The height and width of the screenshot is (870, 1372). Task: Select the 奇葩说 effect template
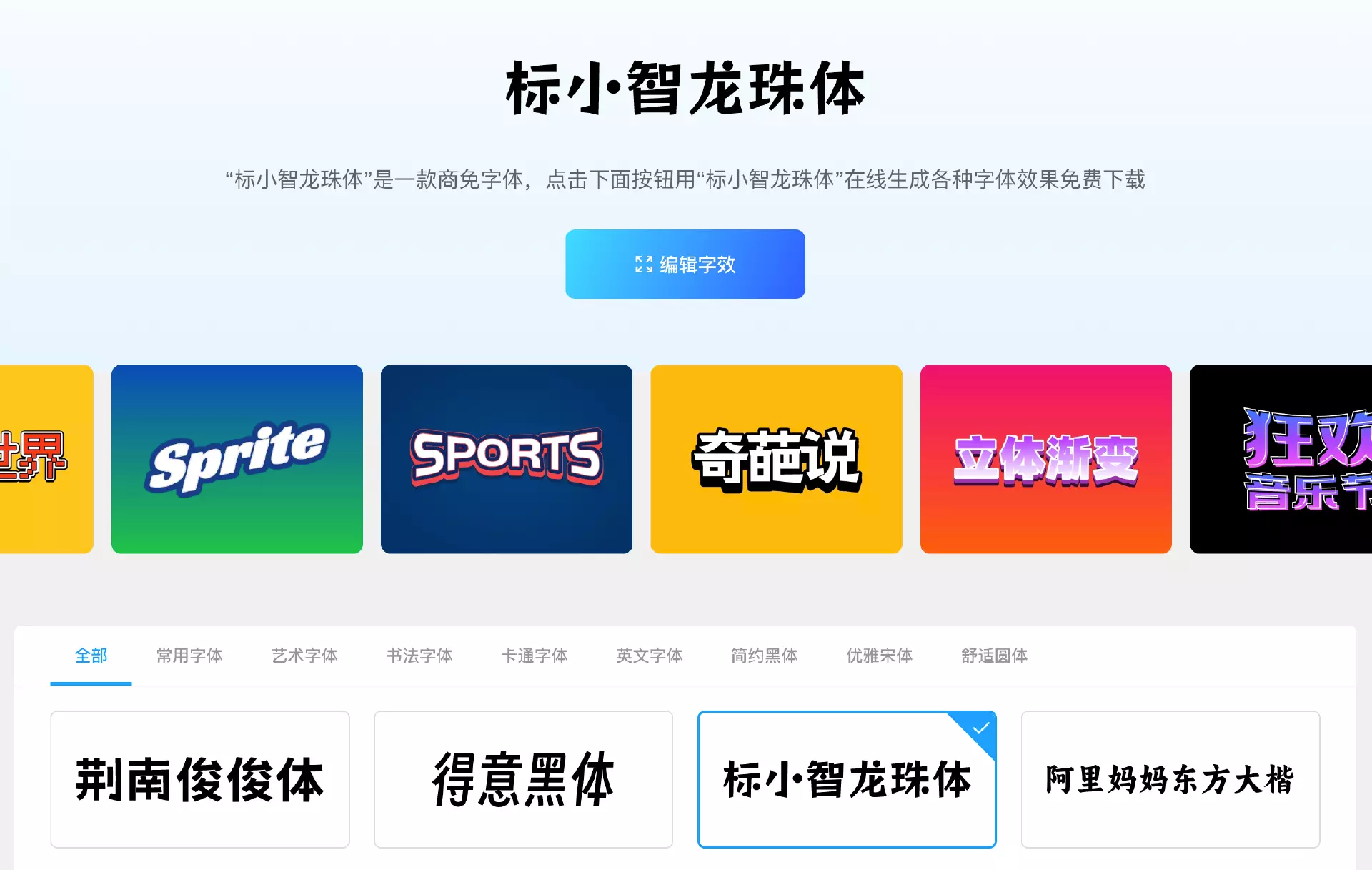tap(776, 459)
